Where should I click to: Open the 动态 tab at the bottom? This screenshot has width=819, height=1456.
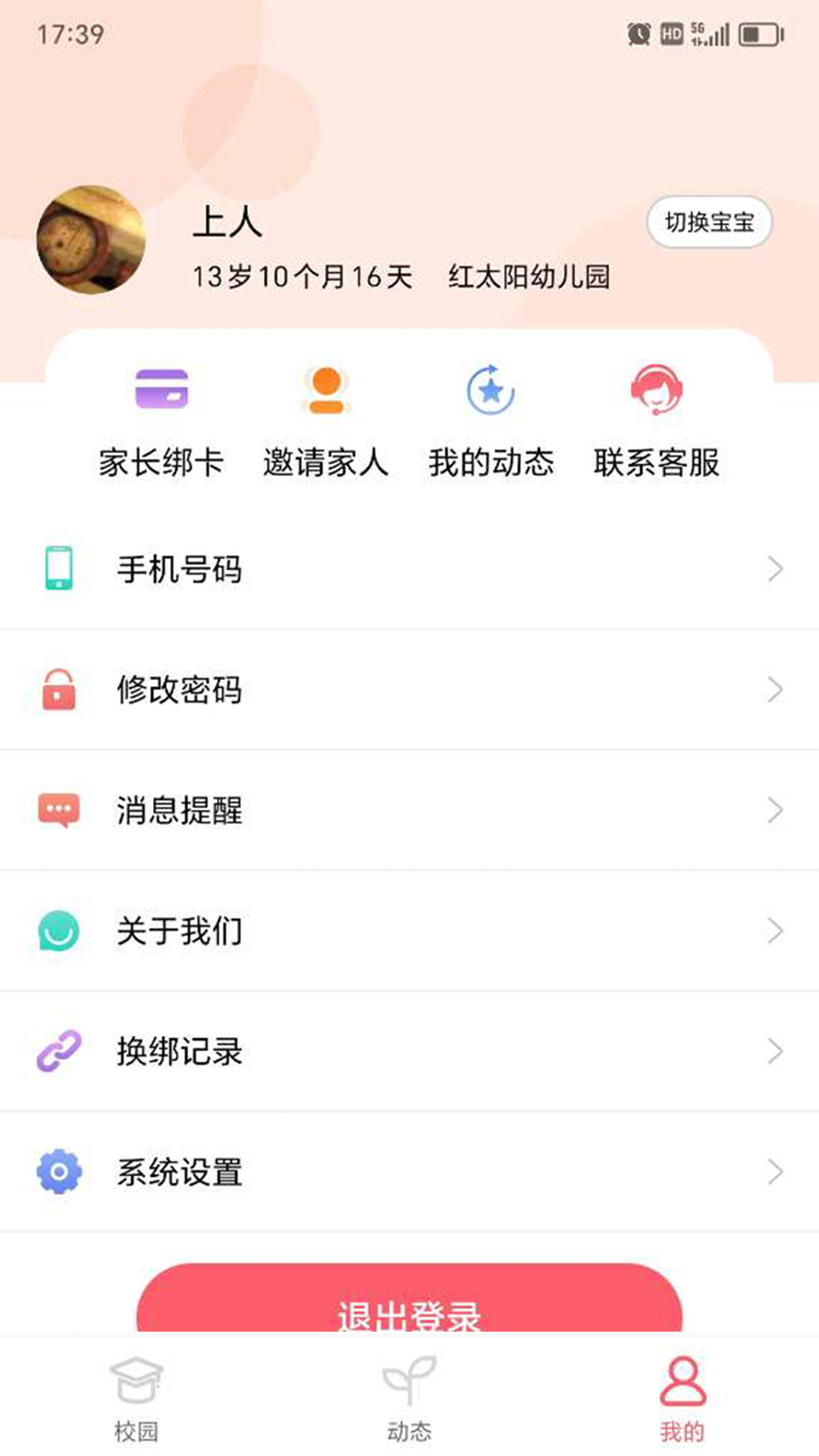tap(409, 1399)
